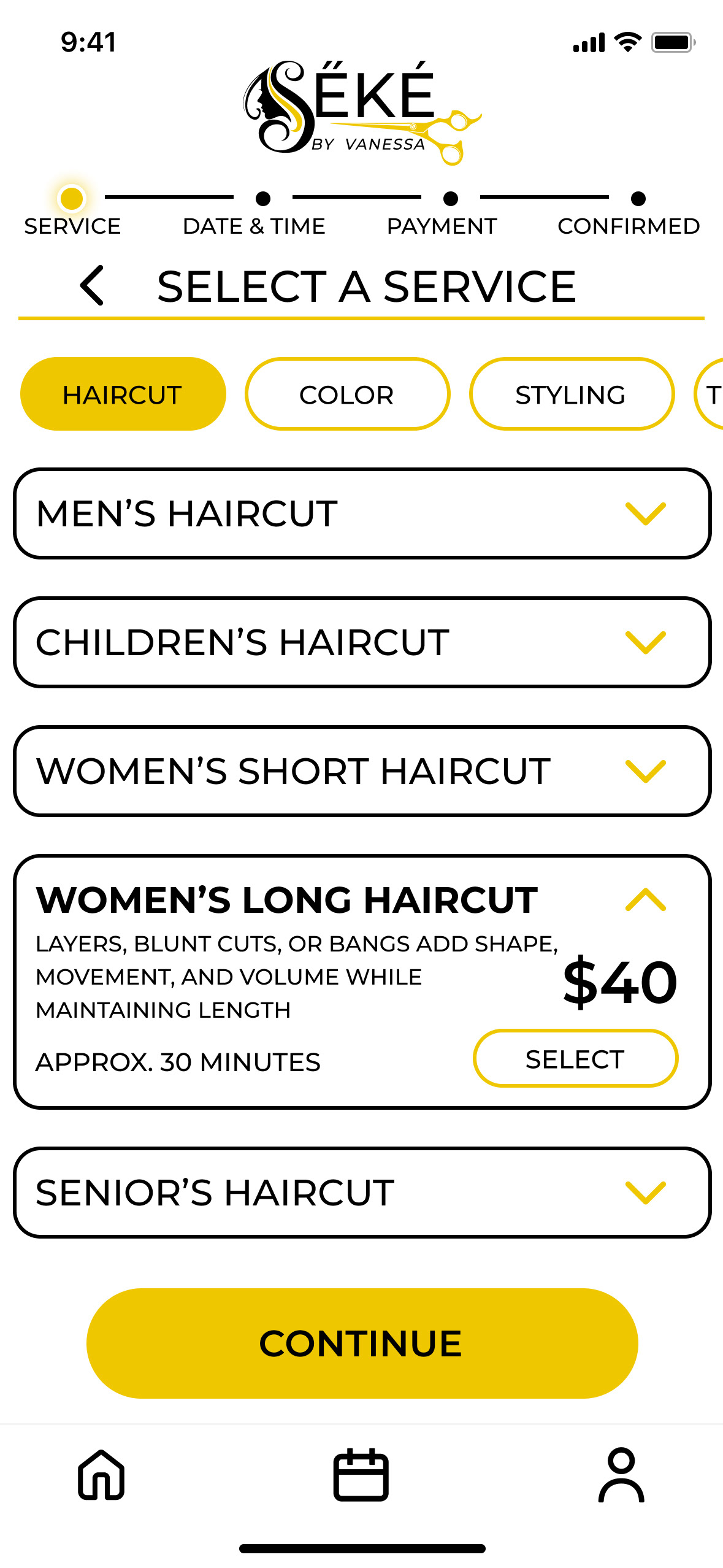Open the calendar tab
The width and height of the screenshot is (723, 1568).
[x=361, y=1475]
